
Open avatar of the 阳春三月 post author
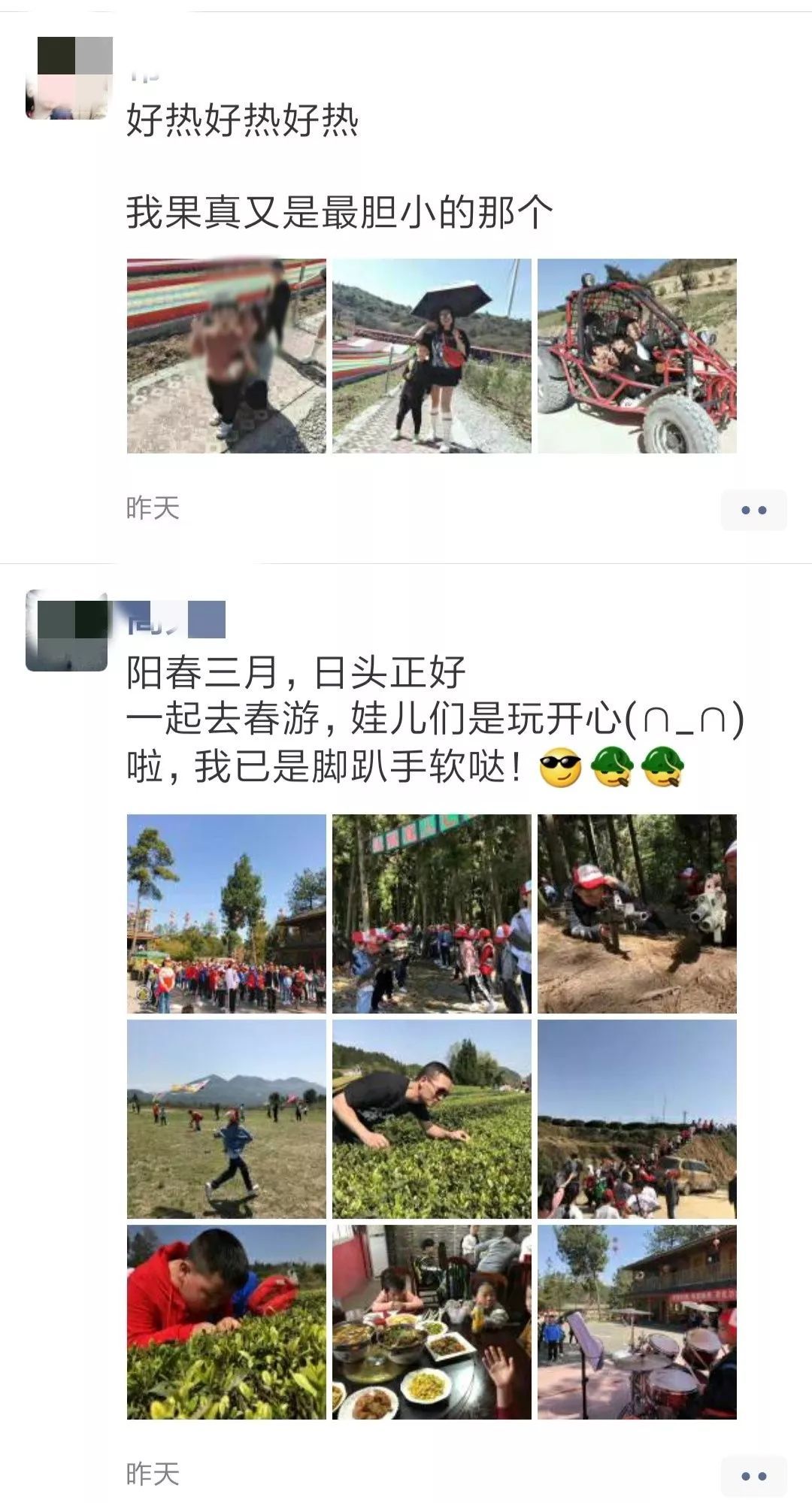tap(67, 631)
